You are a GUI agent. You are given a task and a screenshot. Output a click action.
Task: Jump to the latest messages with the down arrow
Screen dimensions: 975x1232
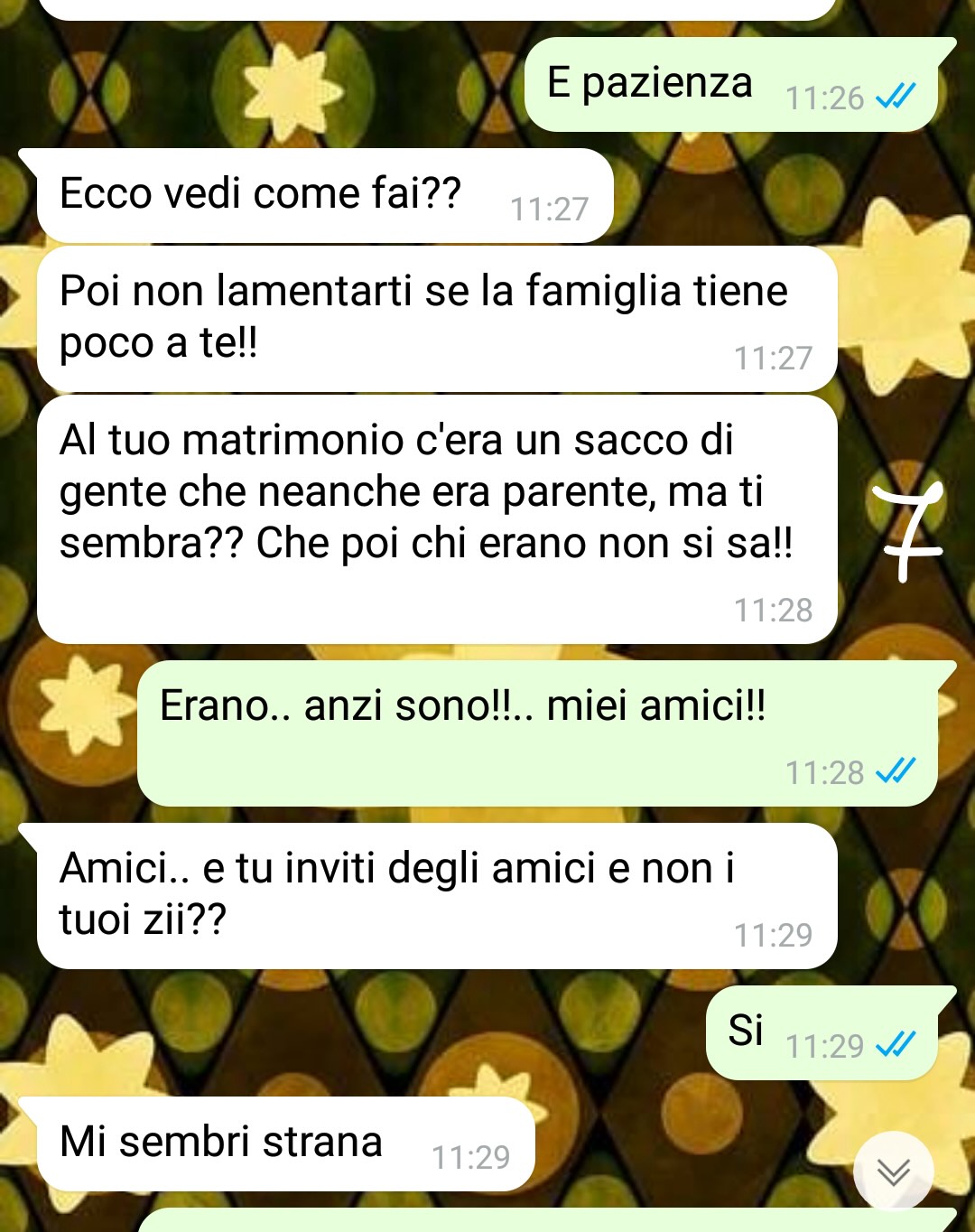coord(893,1171)
